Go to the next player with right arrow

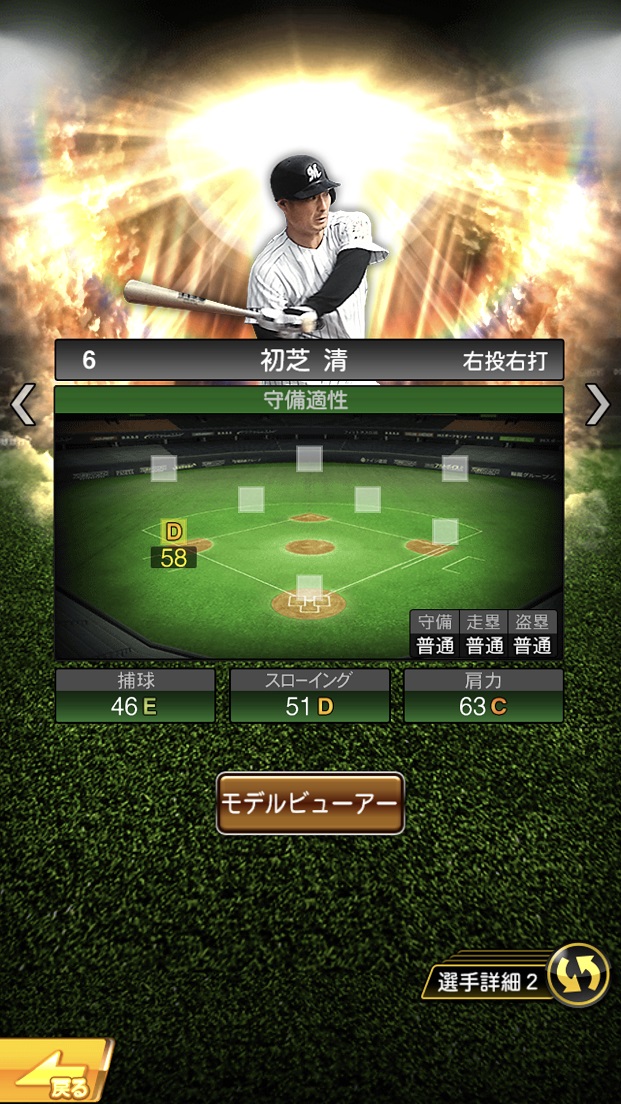tap(598, 404)
